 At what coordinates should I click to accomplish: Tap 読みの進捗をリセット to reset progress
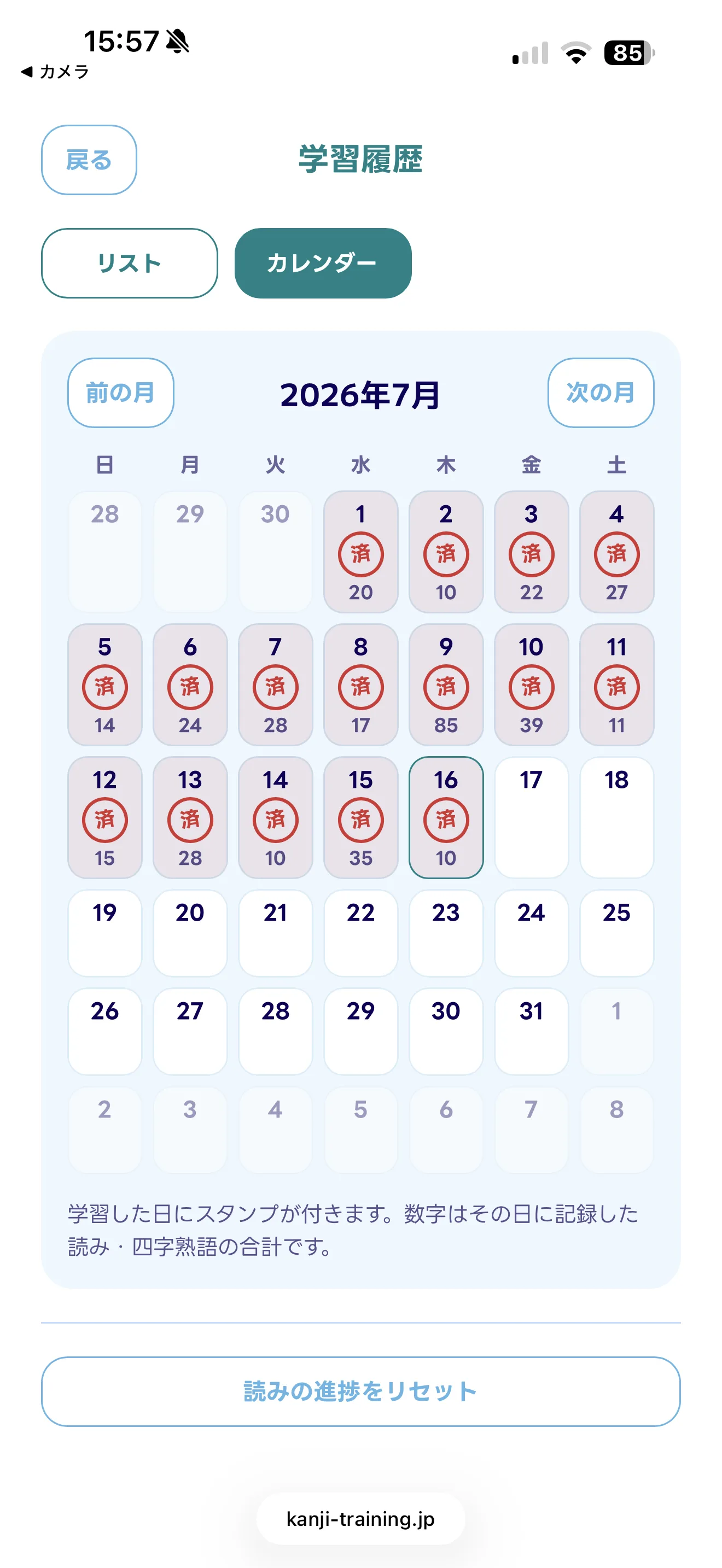(x=361, y=1391)
